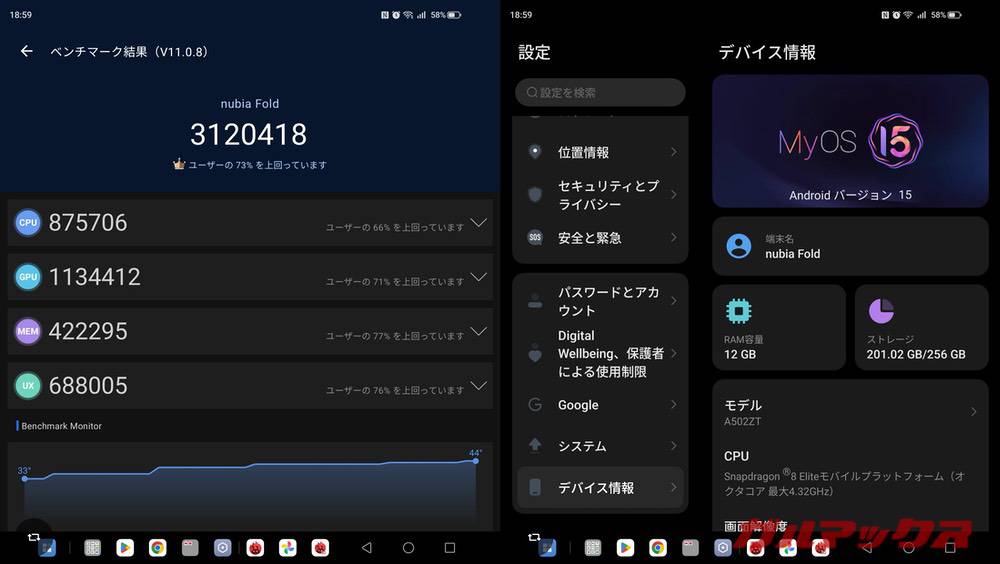Image resolution: width=1000 pixels, height=564 pixels.
Task: Open Google settings row
Action: click(600, 405)
